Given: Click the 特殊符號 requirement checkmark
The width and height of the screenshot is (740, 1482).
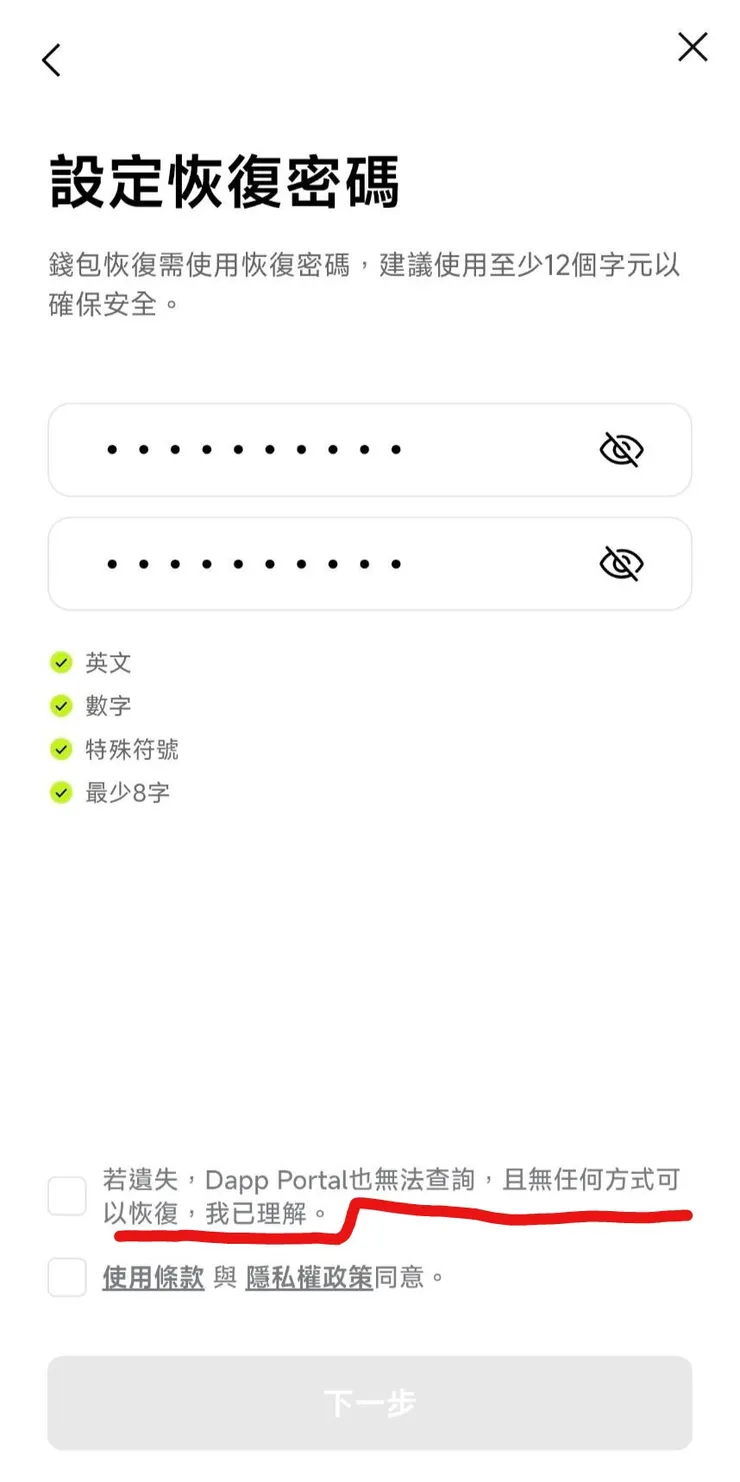Looking at the screenshot, I should click(62, 750).
